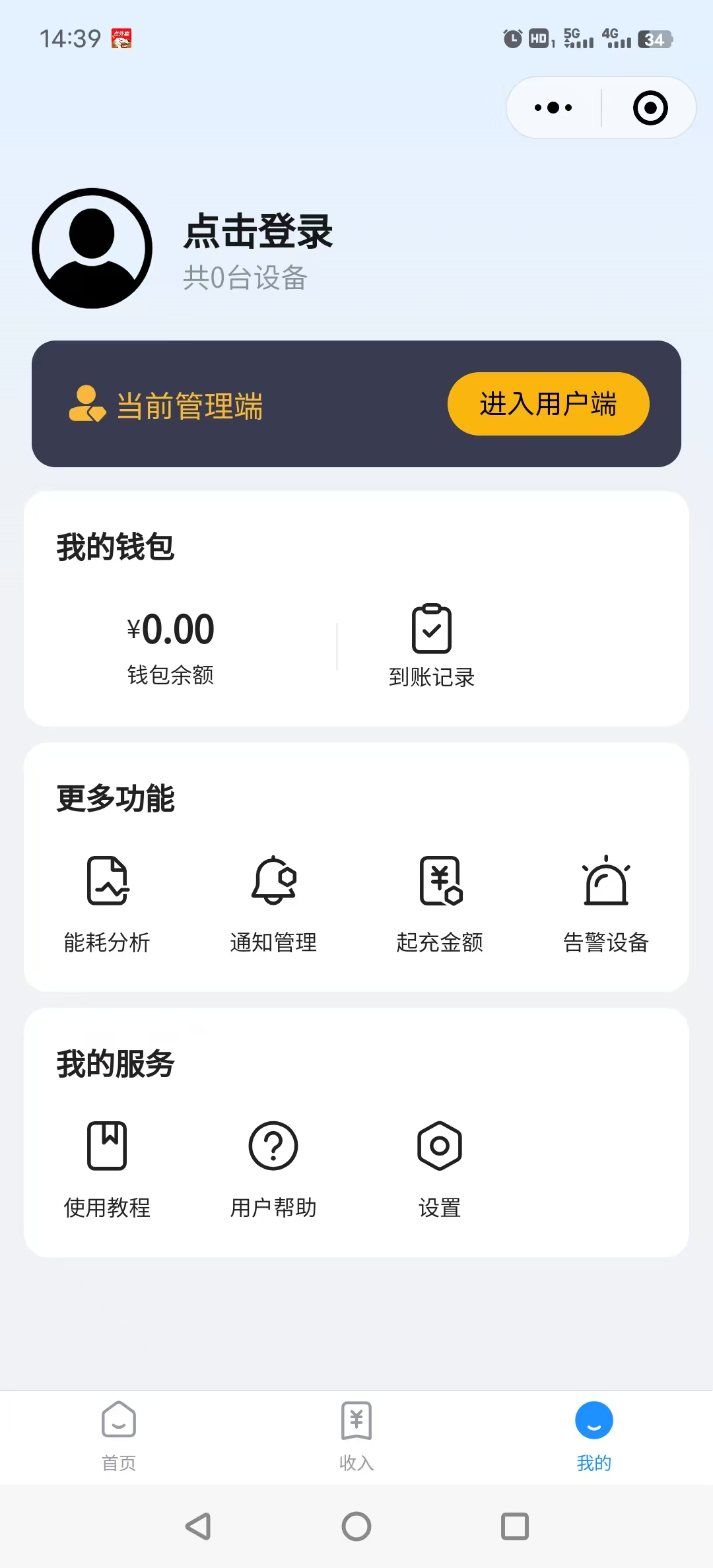The image size is (713, 1568).
Task: Open the mini program more-options menu
Action: (553, 108)
